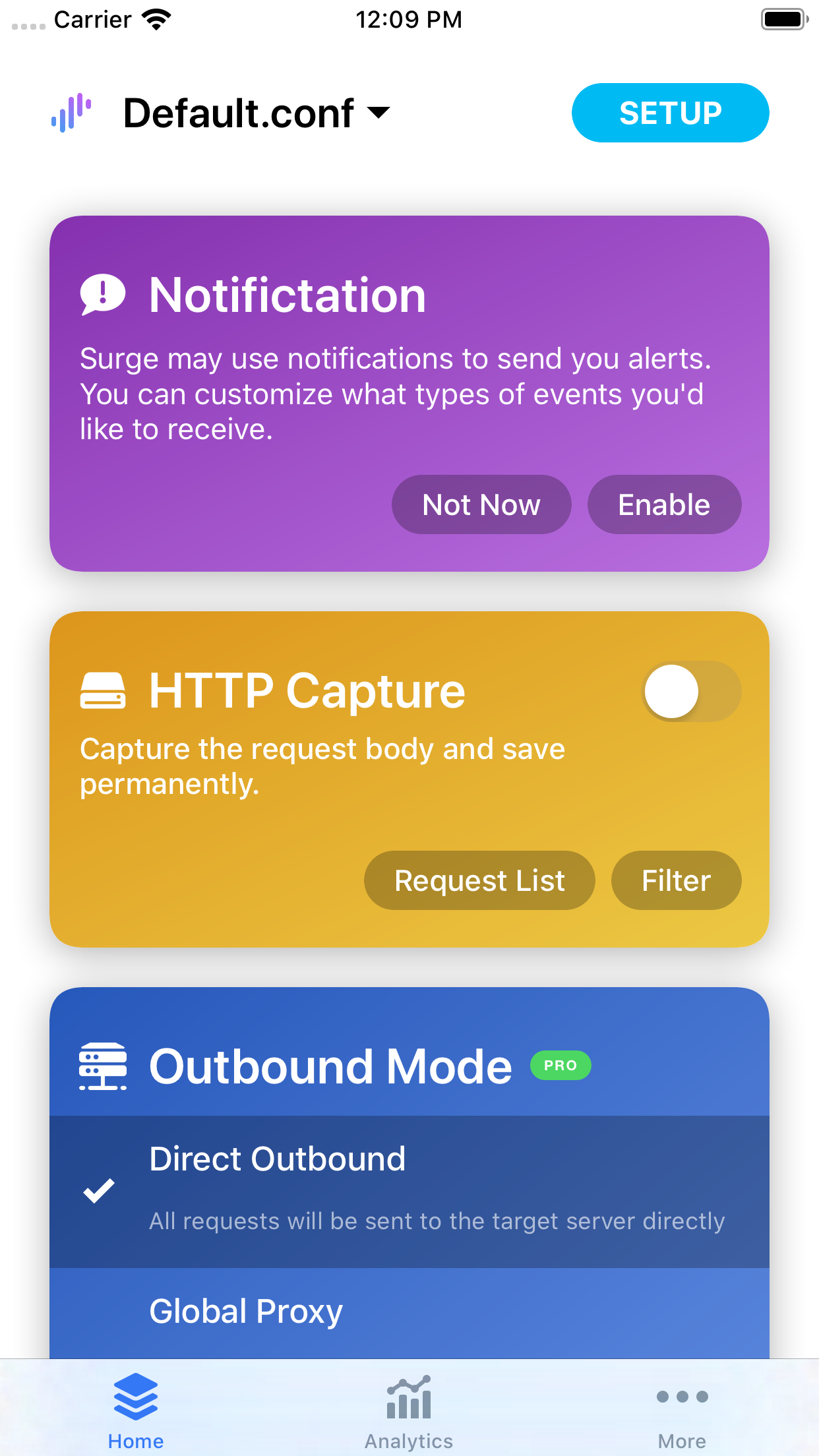
Task: Click the Outbound Mode server icon
Action: tap(103, 1065)
